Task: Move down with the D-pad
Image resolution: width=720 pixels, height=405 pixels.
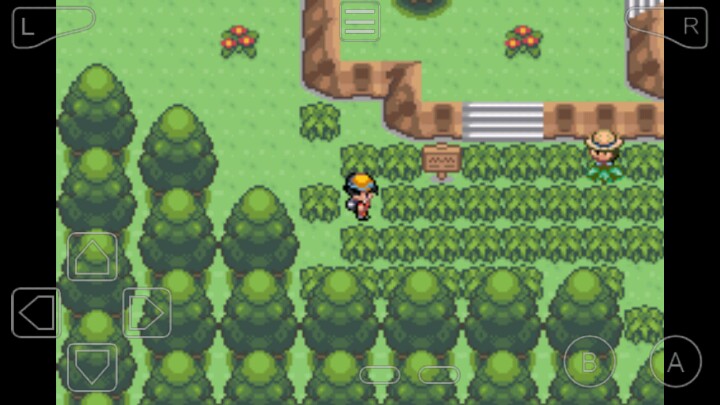Action: (92, 367)
